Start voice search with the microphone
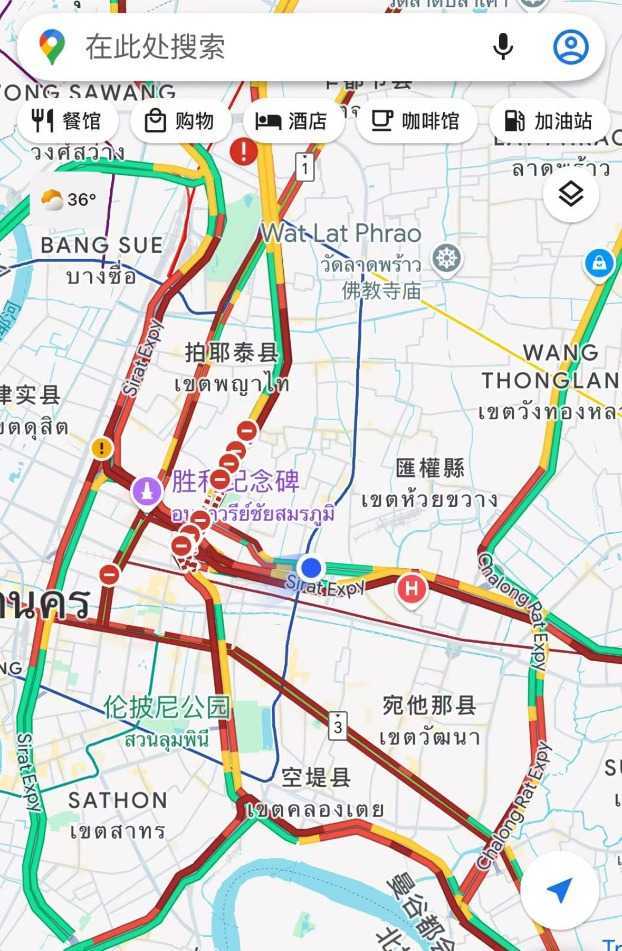 pos(503,47)
